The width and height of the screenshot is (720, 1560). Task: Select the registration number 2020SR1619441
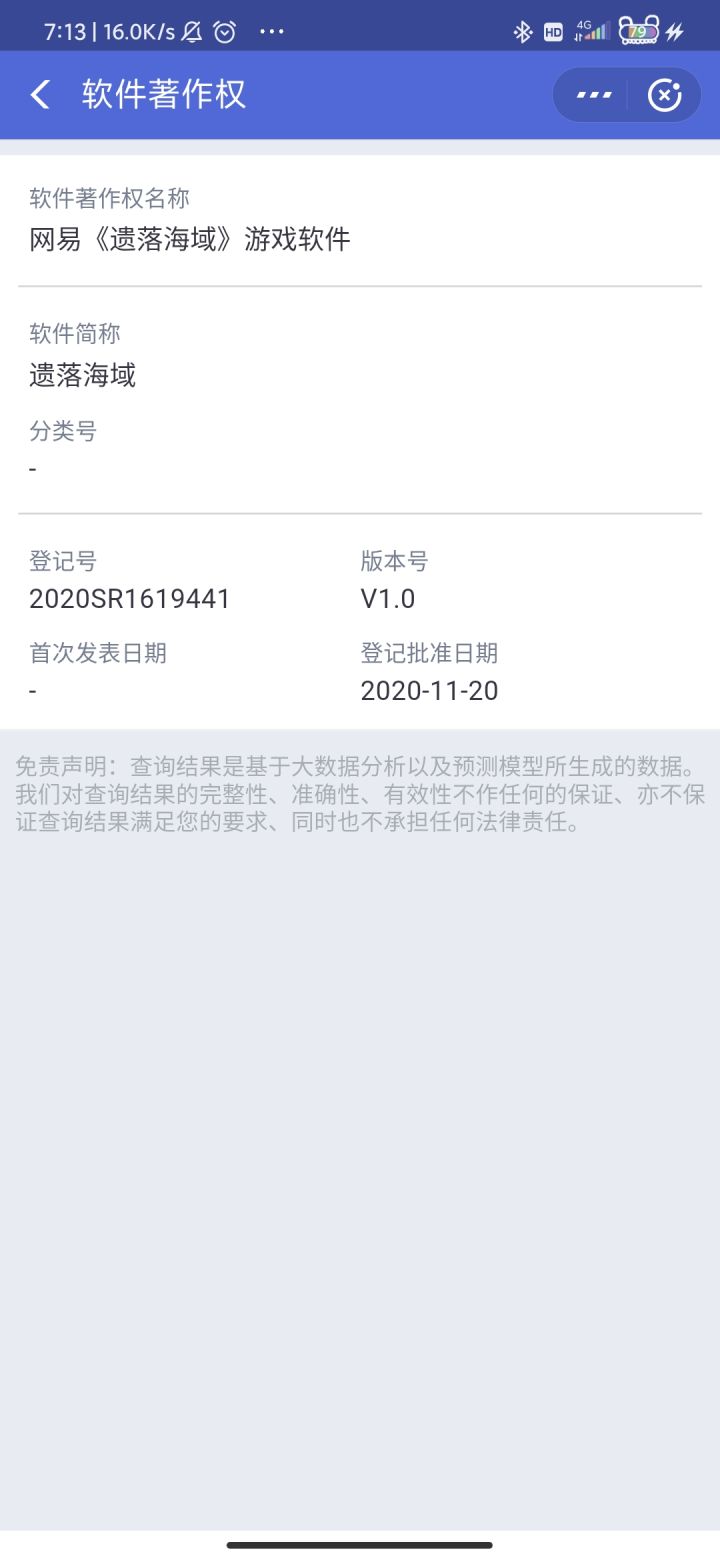click(130, 598)
